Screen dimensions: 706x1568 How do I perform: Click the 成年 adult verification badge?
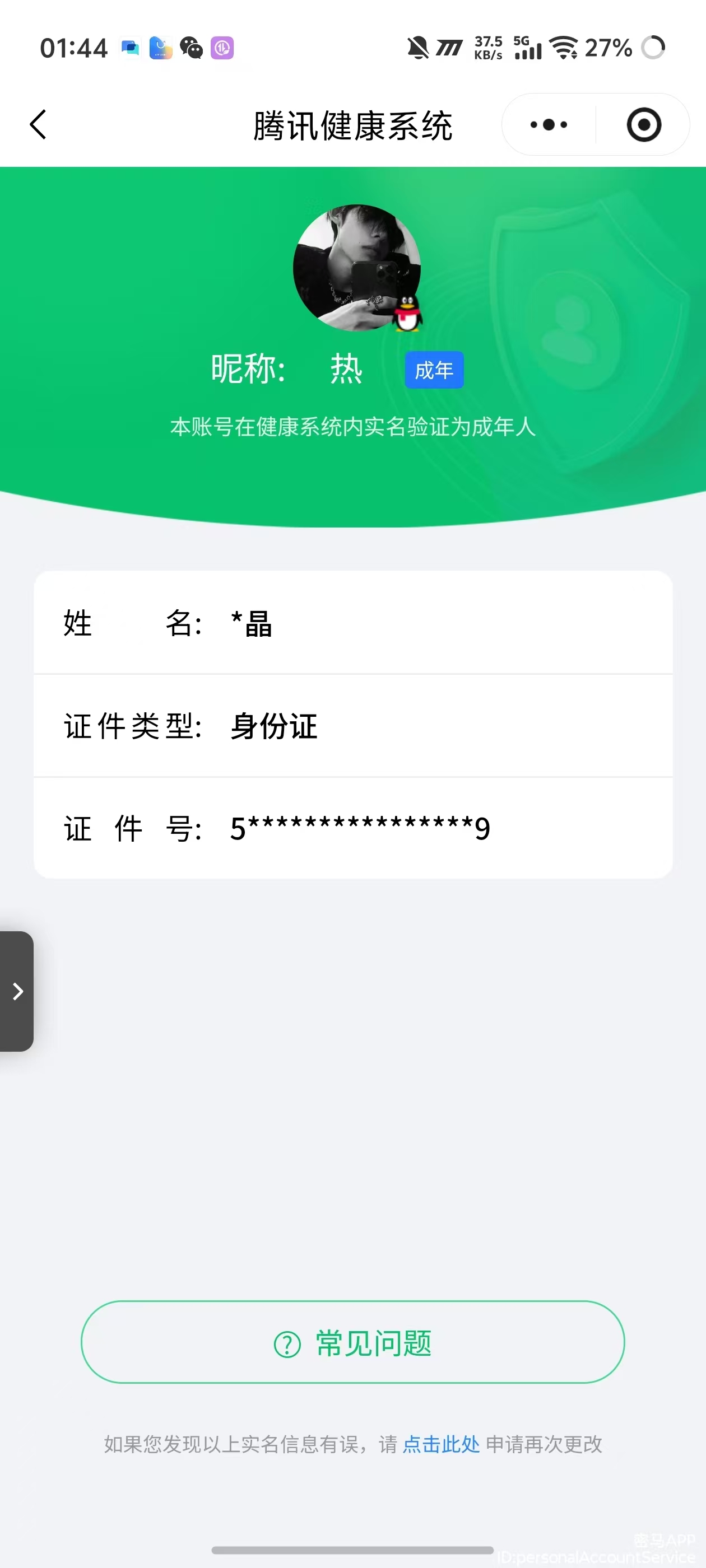coord(434,370)
